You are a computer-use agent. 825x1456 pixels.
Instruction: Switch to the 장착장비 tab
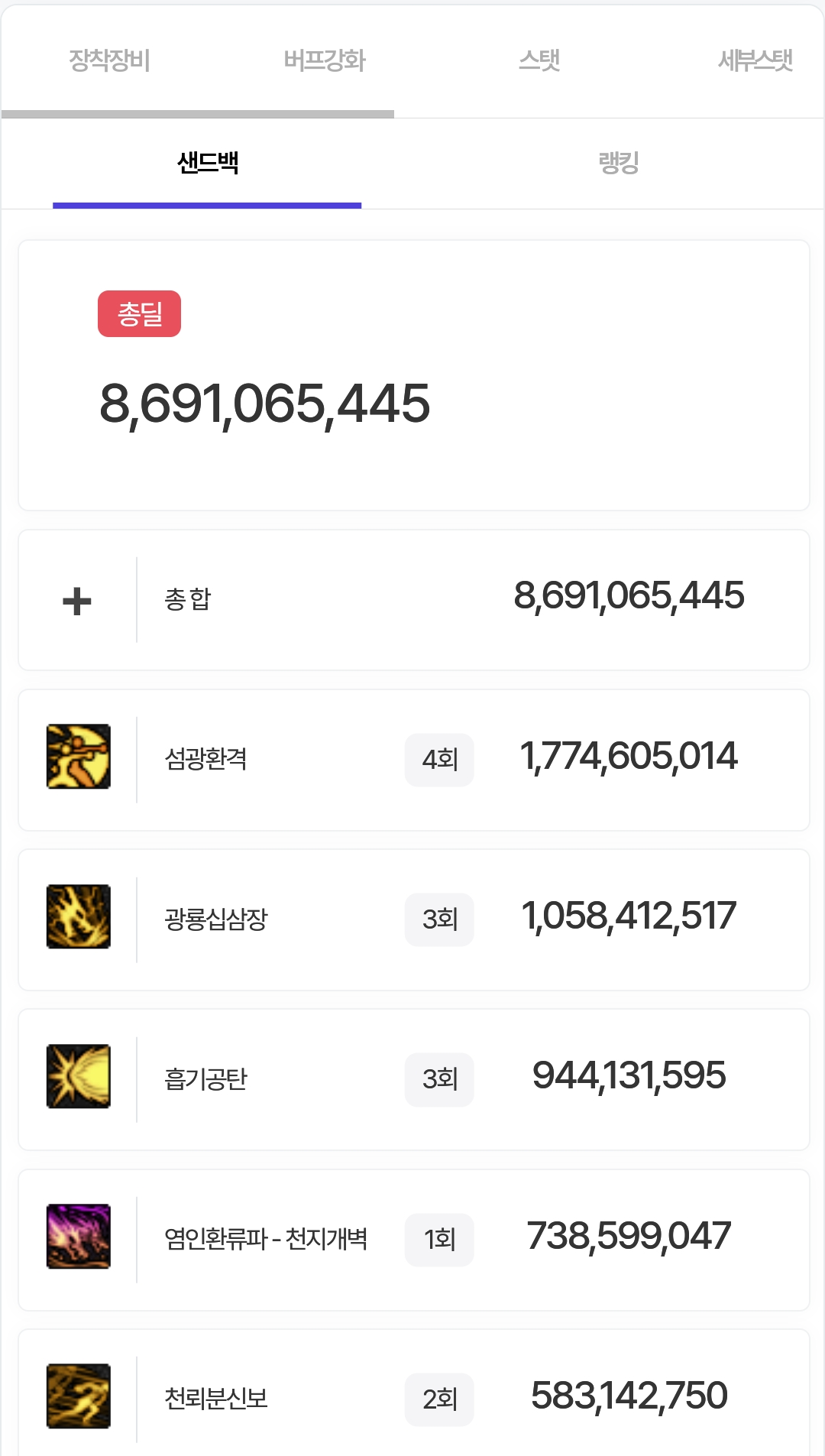[x=109, y=60]
